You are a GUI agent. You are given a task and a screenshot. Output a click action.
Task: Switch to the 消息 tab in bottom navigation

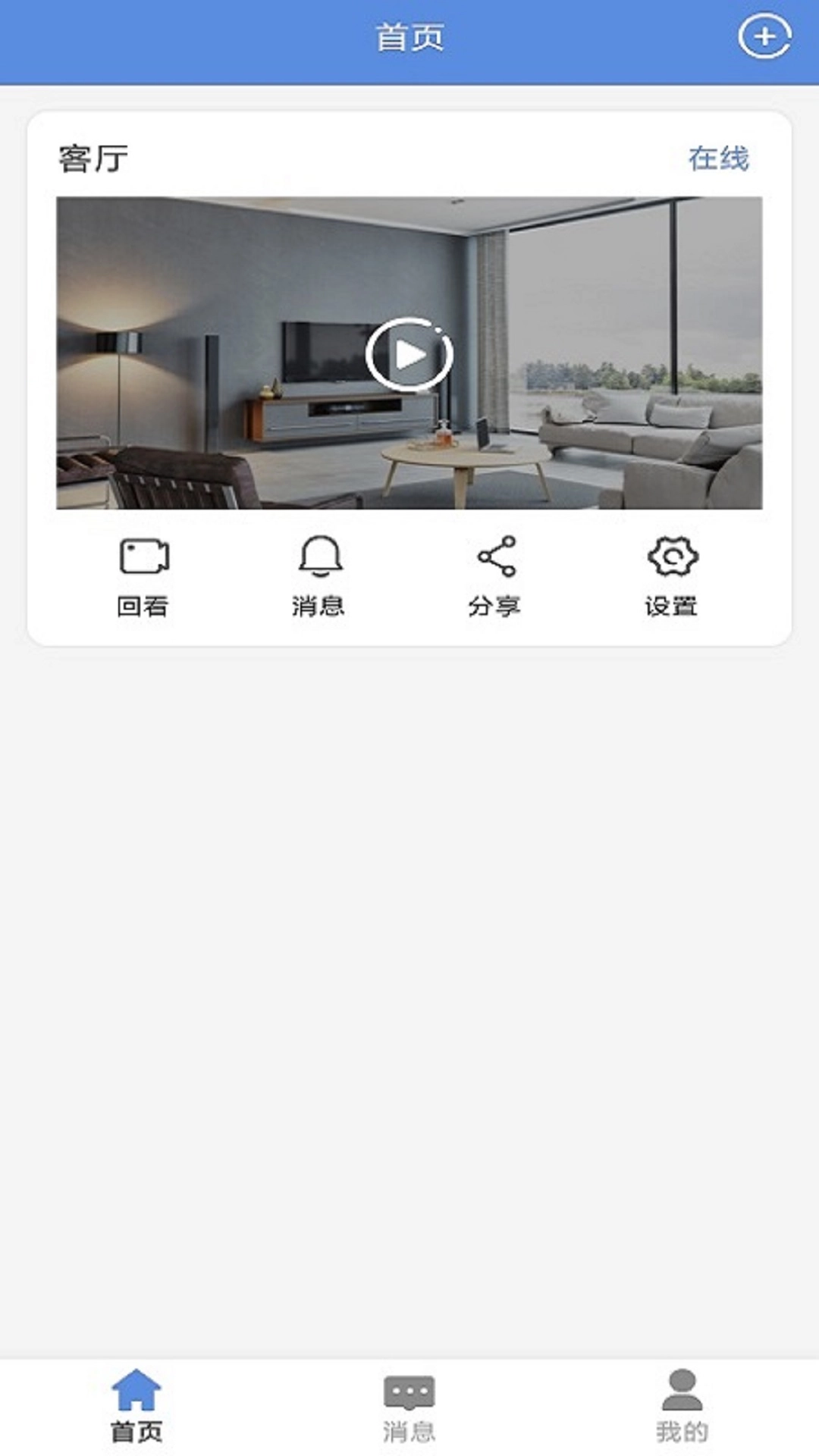coord(409,1406)
